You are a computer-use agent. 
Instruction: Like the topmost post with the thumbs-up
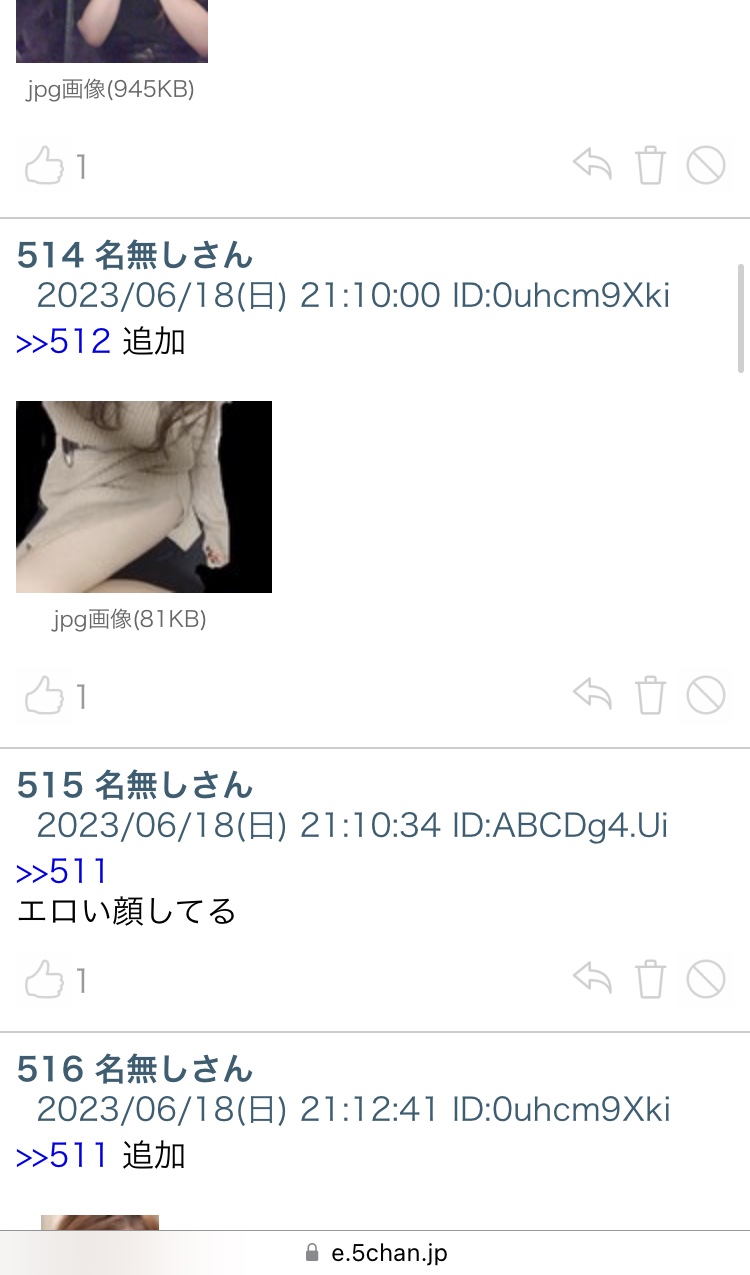point(45,165)
